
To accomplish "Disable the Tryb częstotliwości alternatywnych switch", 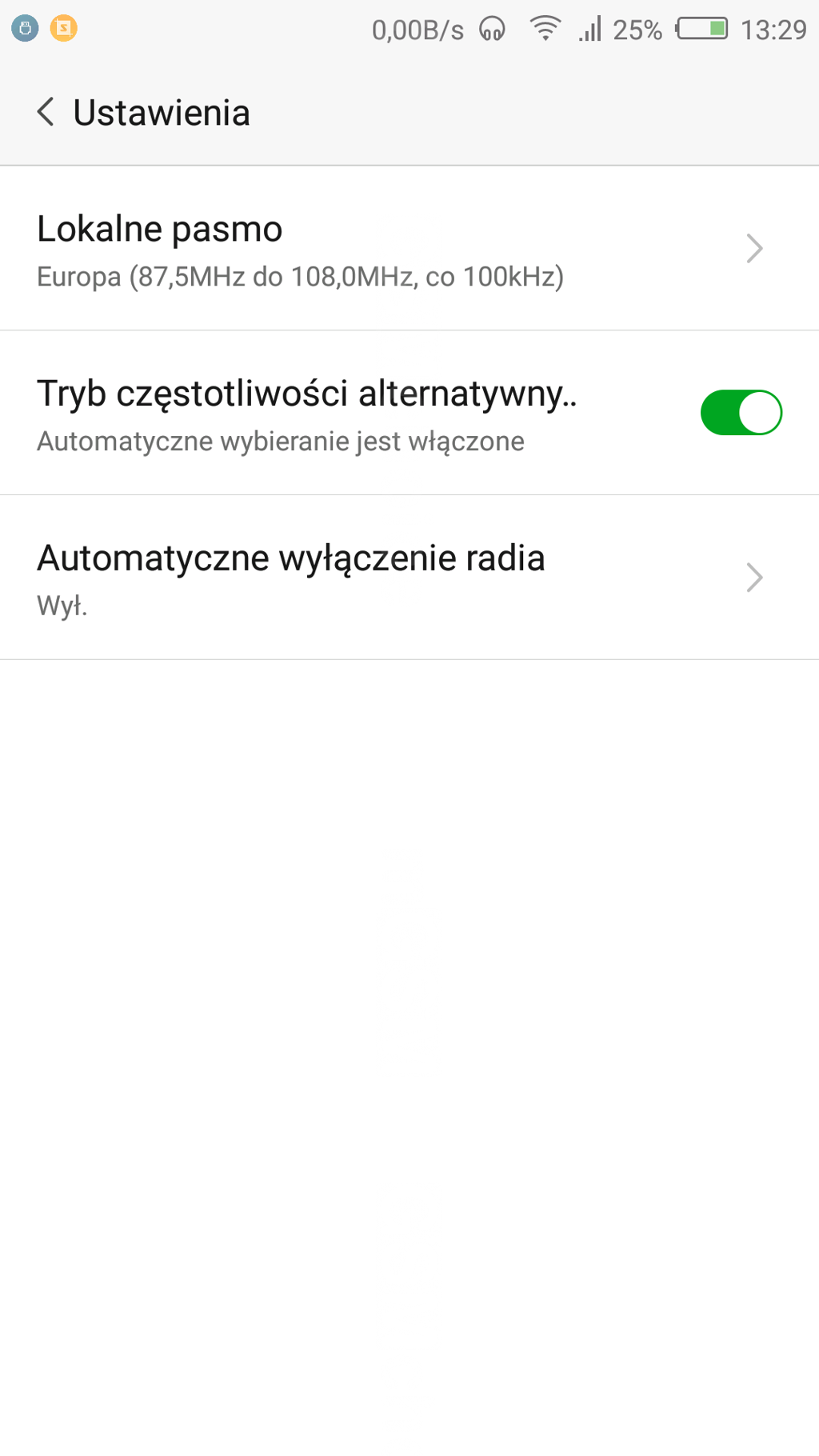I will tap(741, 413).
